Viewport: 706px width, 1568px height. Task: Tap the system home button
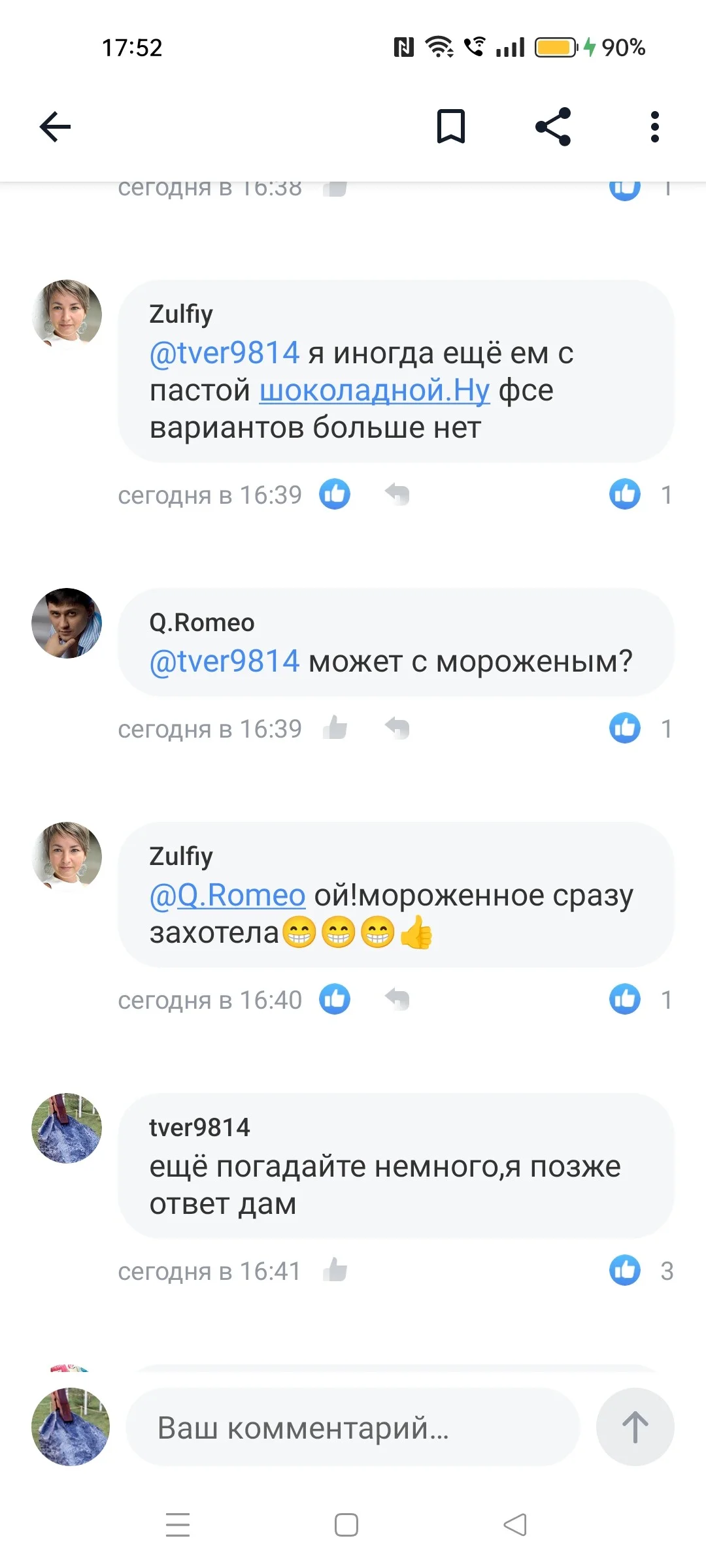point(346,1525)
